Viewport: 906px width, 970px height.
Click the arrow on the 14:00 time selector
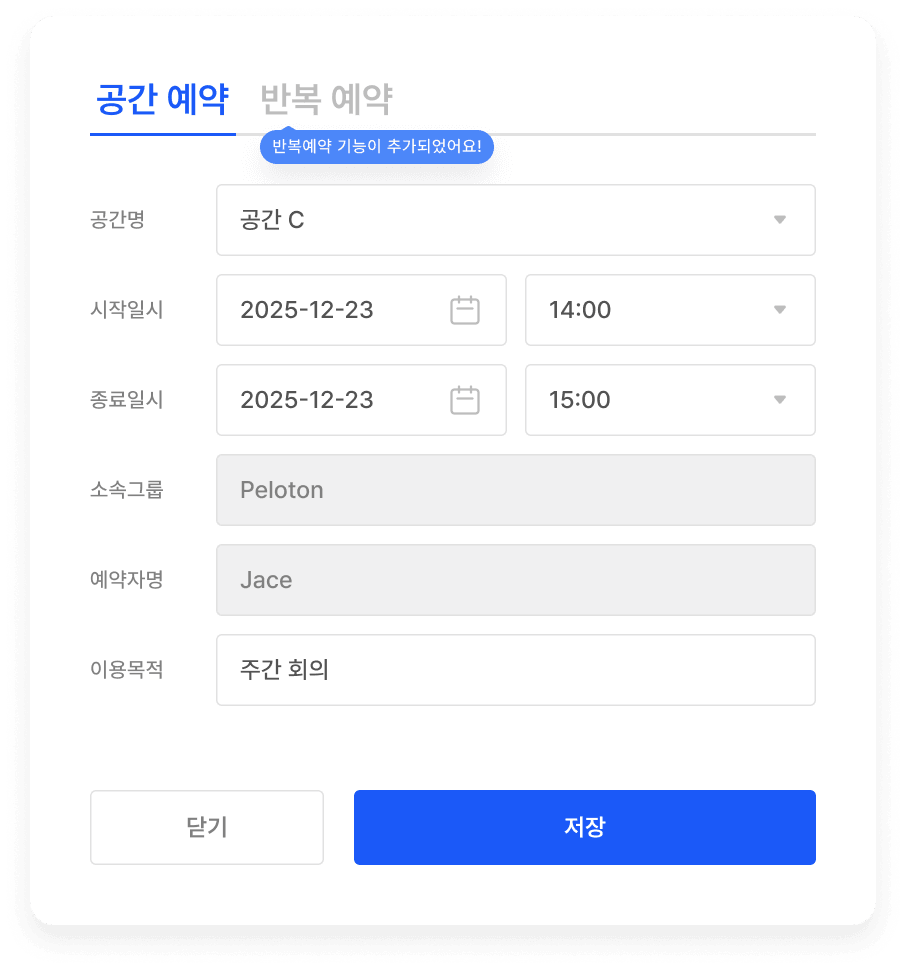click(x=780, y=310)
